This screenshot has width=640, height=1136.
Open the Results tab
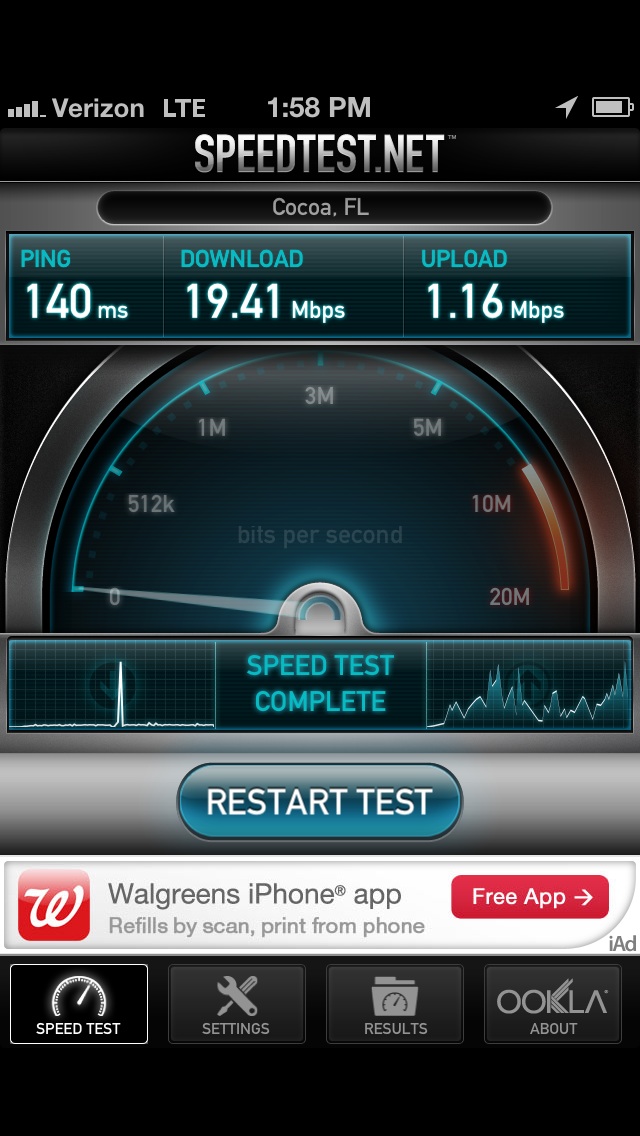395,1004
